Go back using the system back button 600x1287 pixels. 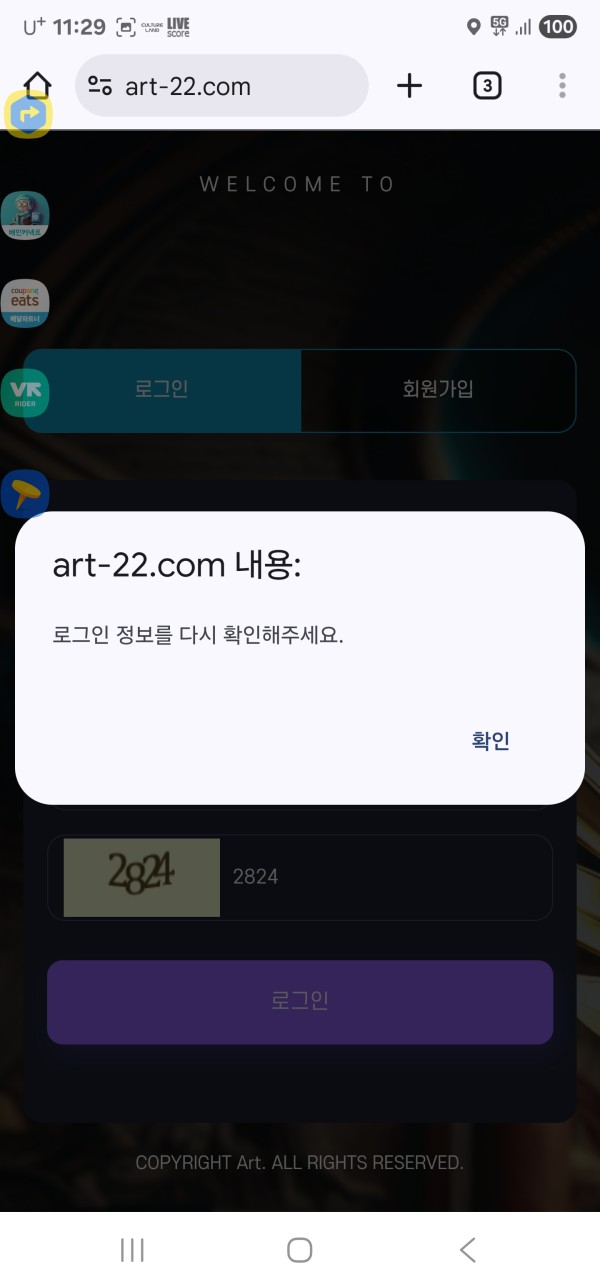tap(467, 1249)
